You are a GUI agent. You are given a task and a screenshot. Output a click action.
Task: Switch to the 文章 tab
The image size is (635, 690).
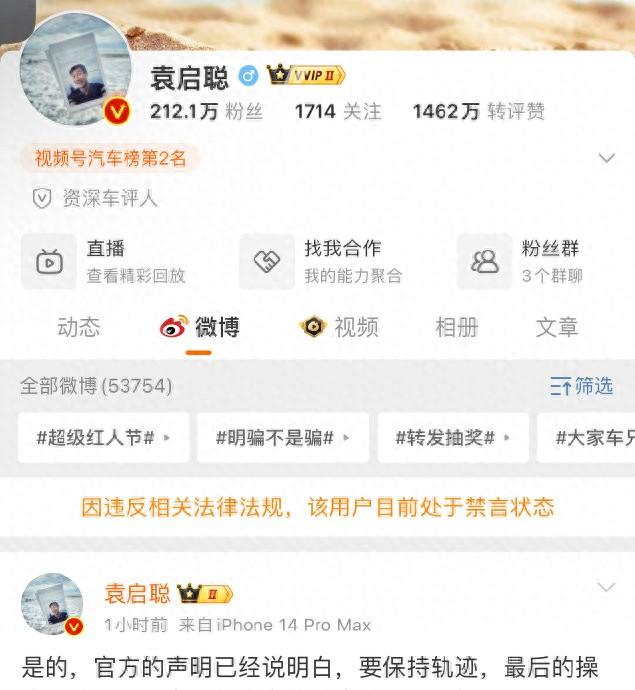point(557,327)
